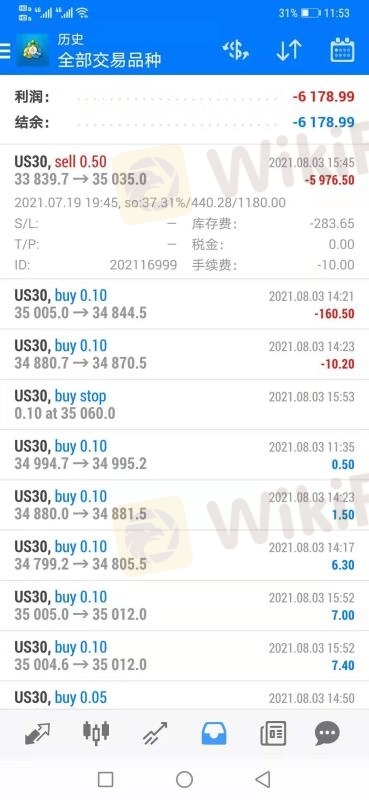The height and width of the screenshot is (800, 369).
Task: Go back with system back button
Action: pos(262,779)
